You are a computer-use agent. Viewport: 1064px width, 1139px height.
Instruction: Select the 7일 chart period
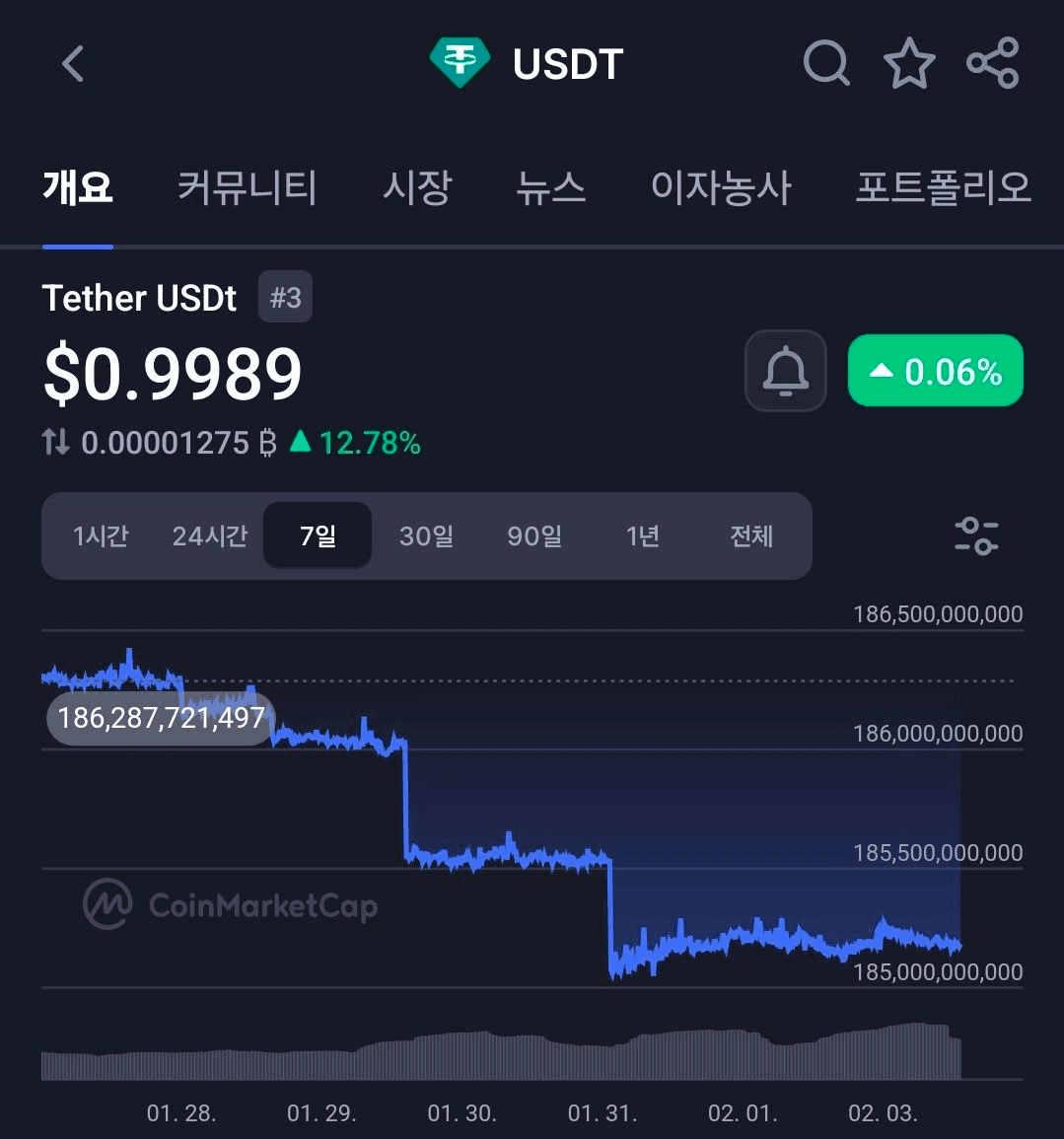tap(317, 535)
